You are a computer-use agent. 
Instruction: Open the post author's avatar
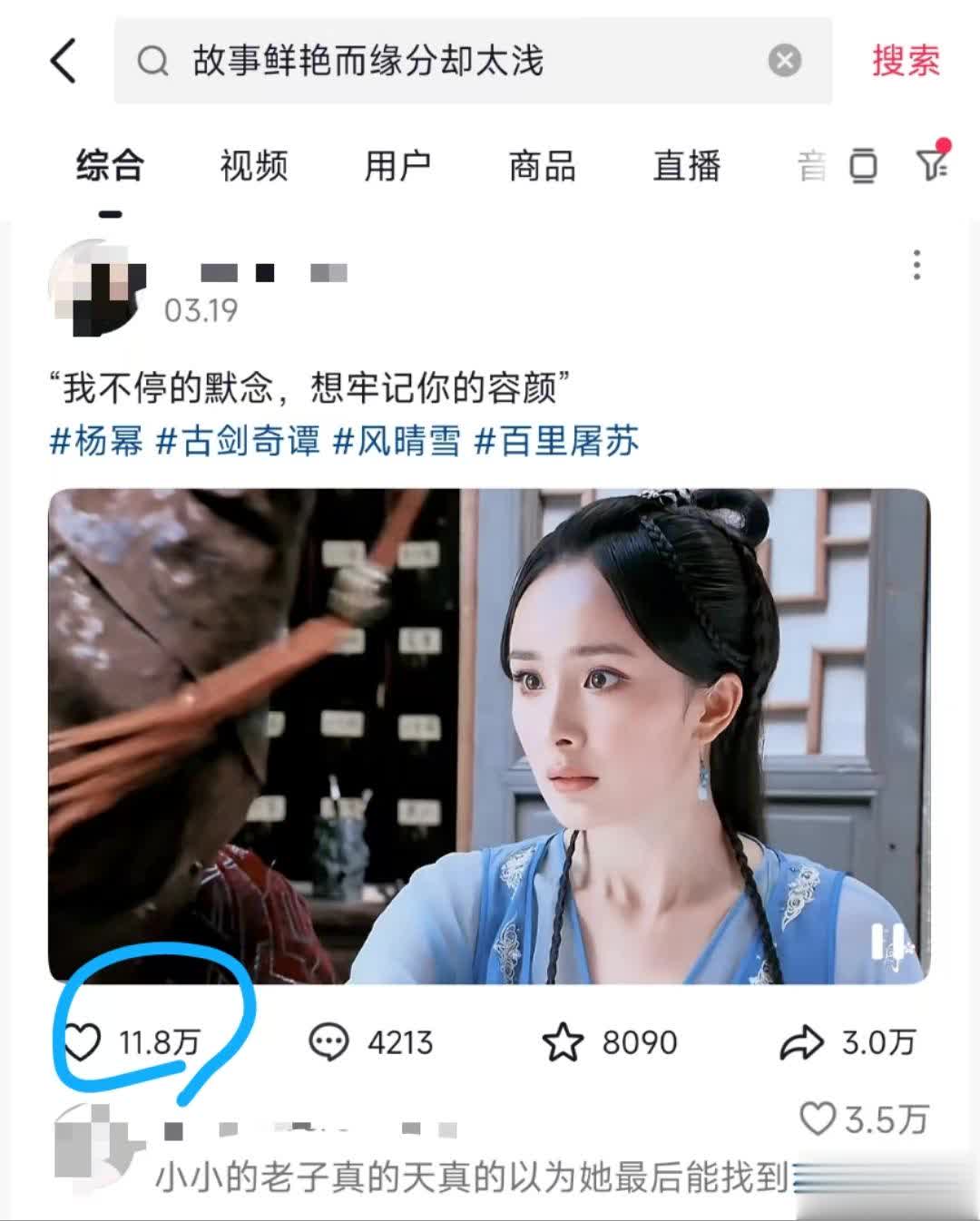pos(97,287)
